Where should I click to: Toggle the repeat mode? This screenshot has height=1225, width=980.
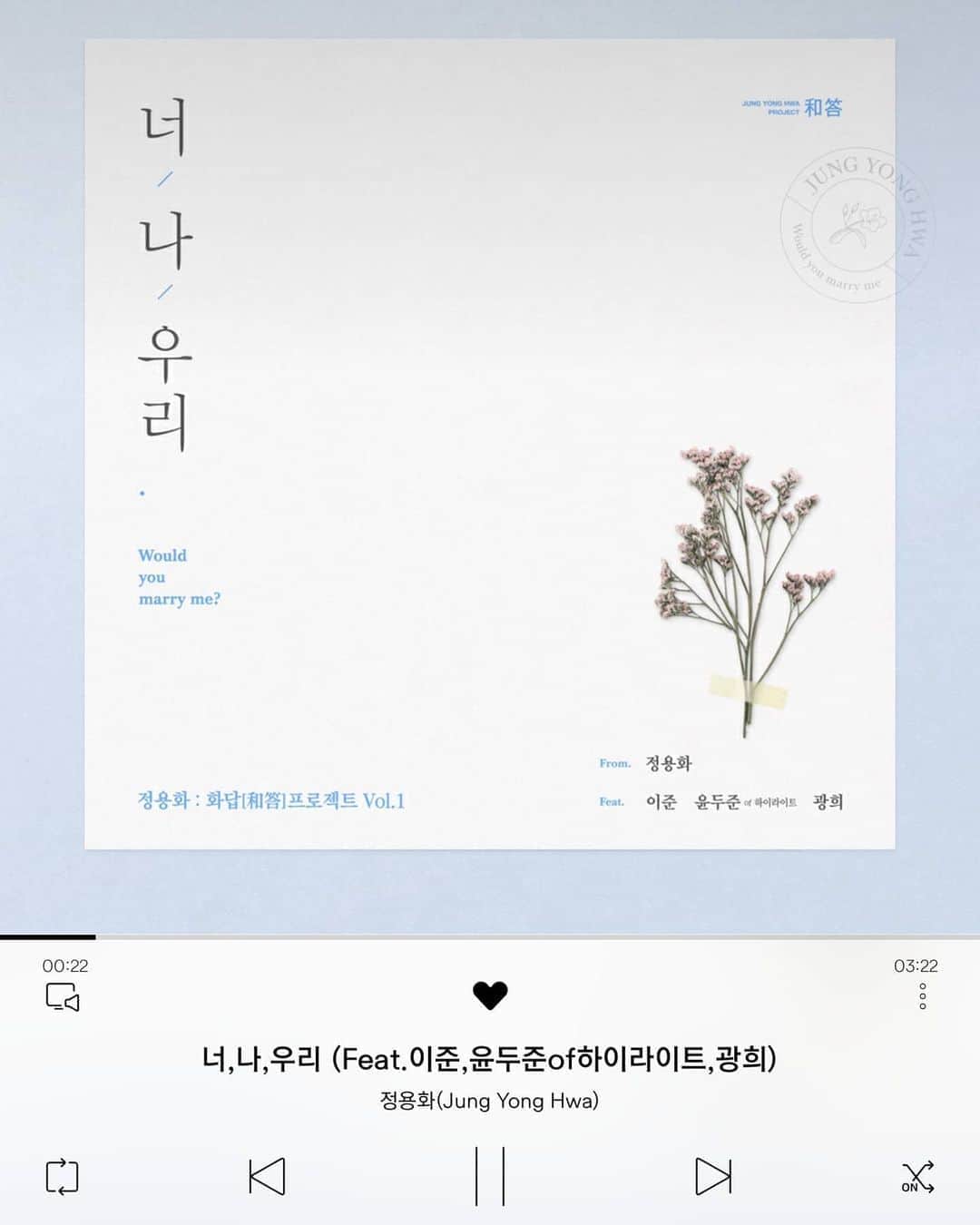click(63, 1177)
